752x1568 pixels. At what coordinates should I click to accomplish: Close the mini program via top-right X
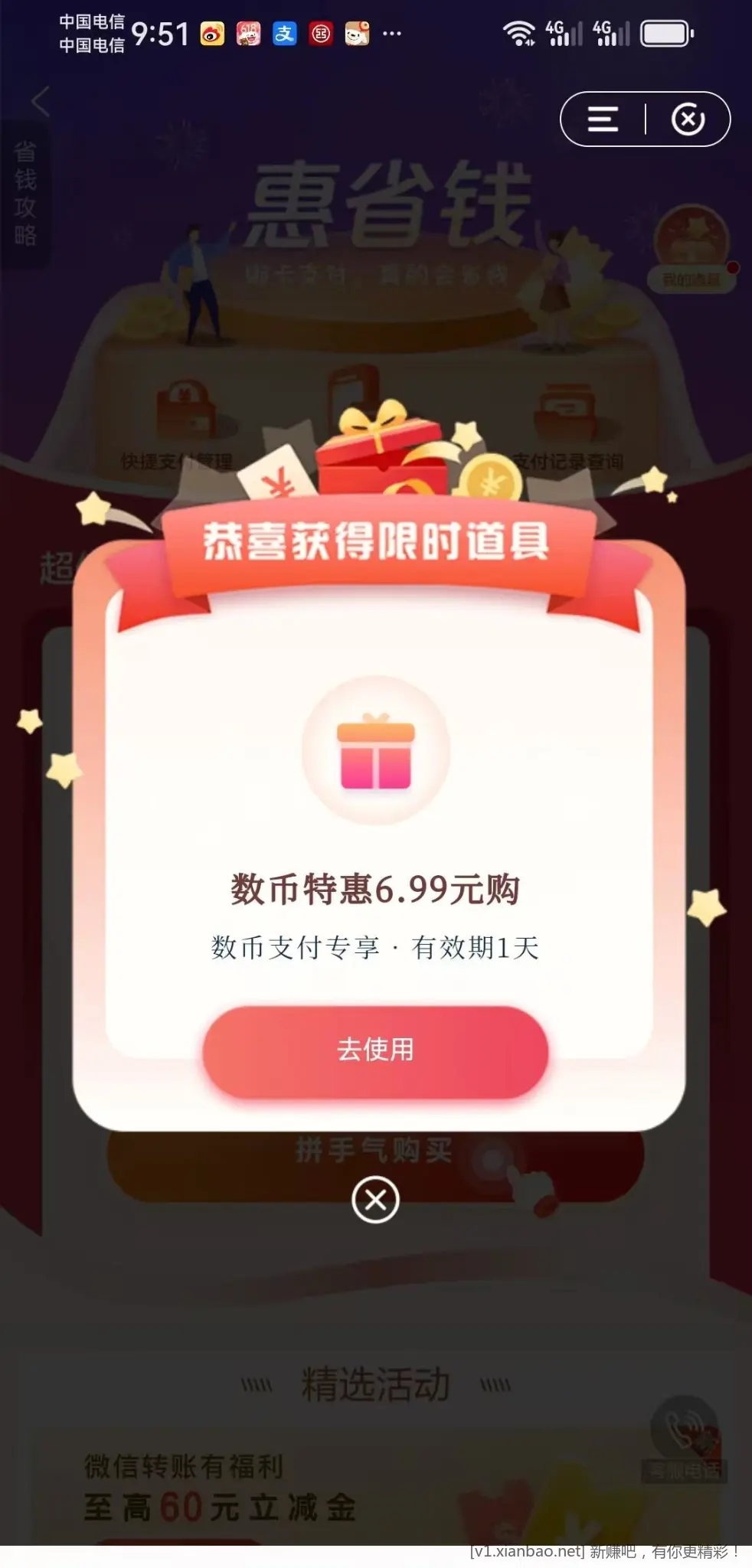pyautogui.click(x=688, y=119)
